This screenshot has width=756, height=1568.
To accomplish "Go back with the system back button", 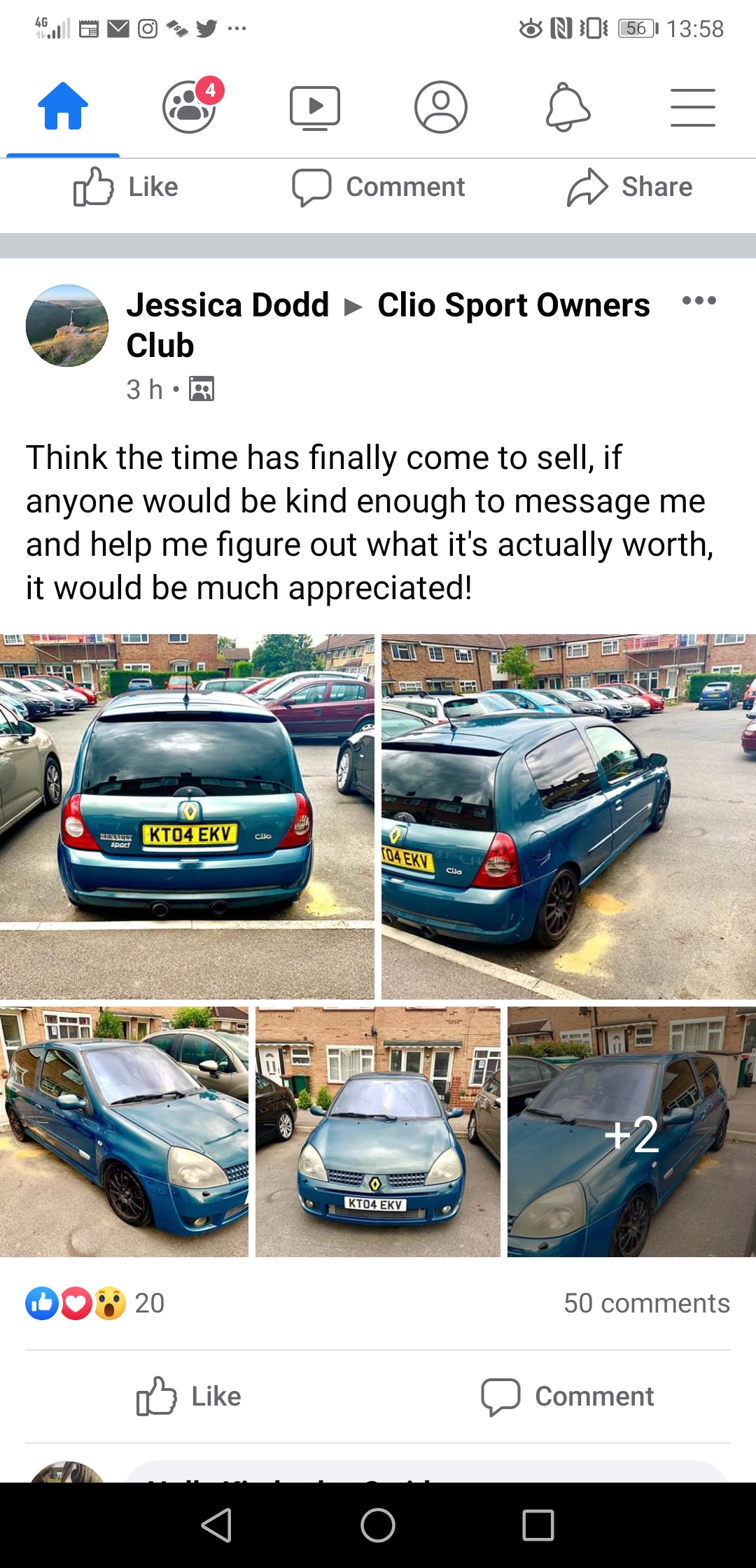I will coord(216,1525).
